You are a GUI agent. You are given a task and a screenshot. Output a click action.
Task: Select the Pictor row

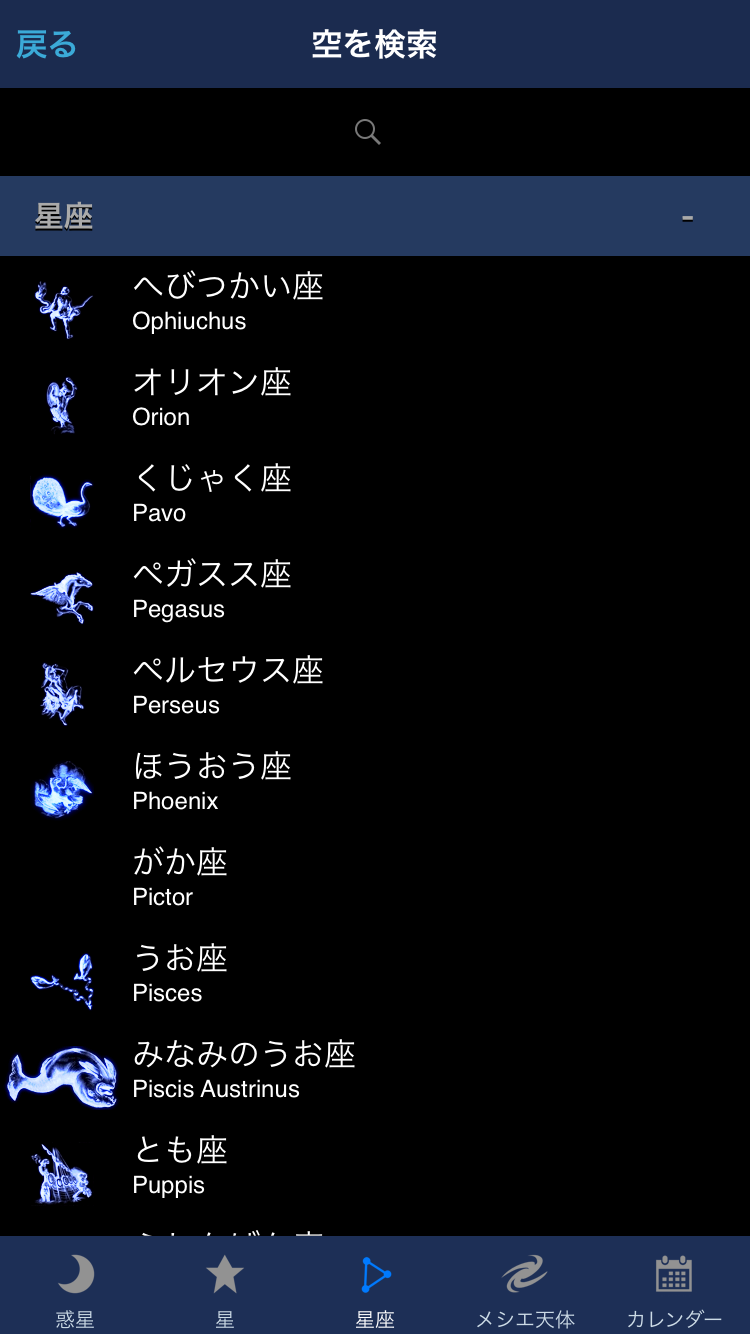375,880
